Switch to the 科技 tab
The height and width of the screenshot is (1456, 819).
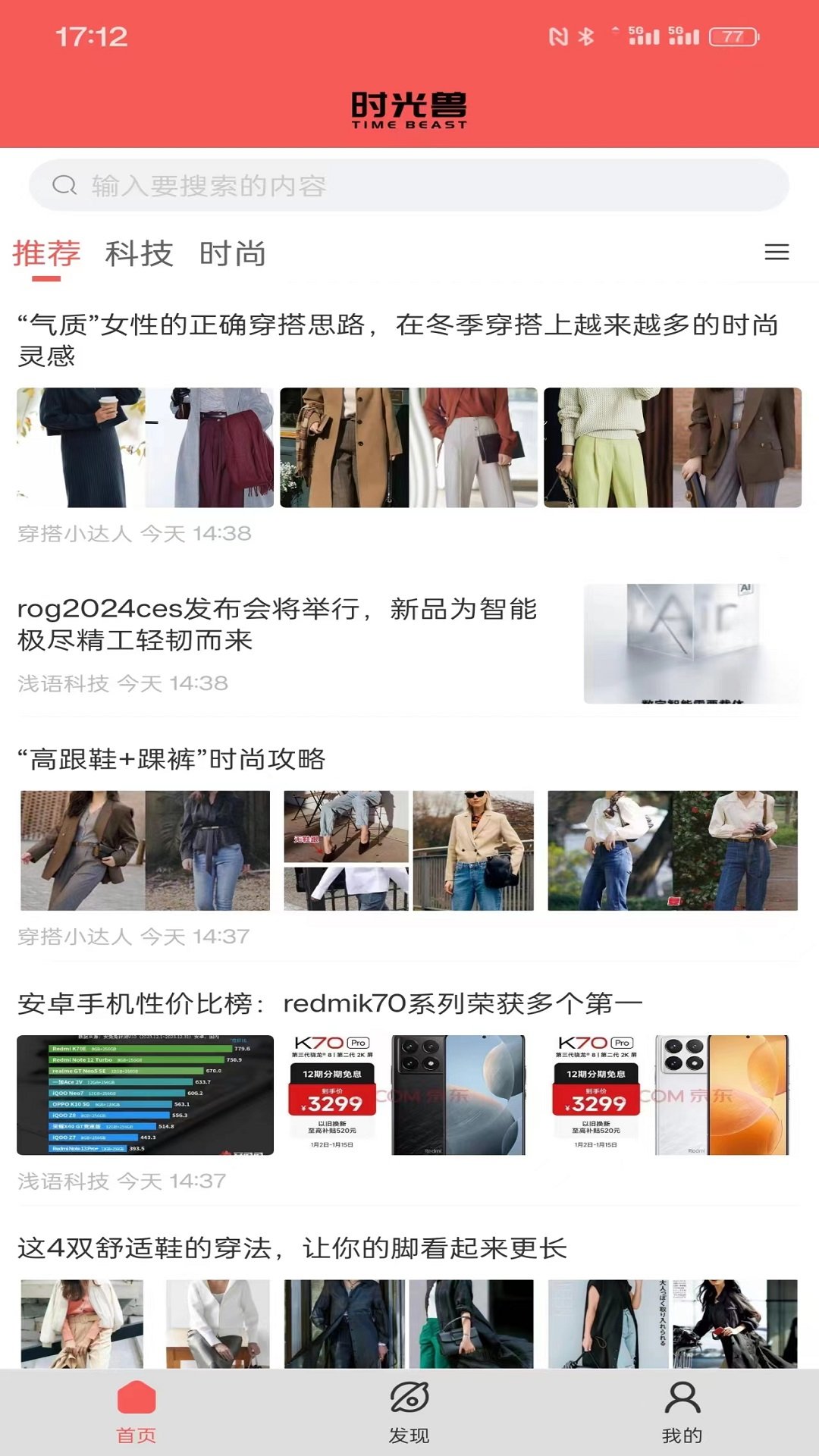[x=139, y=253]
